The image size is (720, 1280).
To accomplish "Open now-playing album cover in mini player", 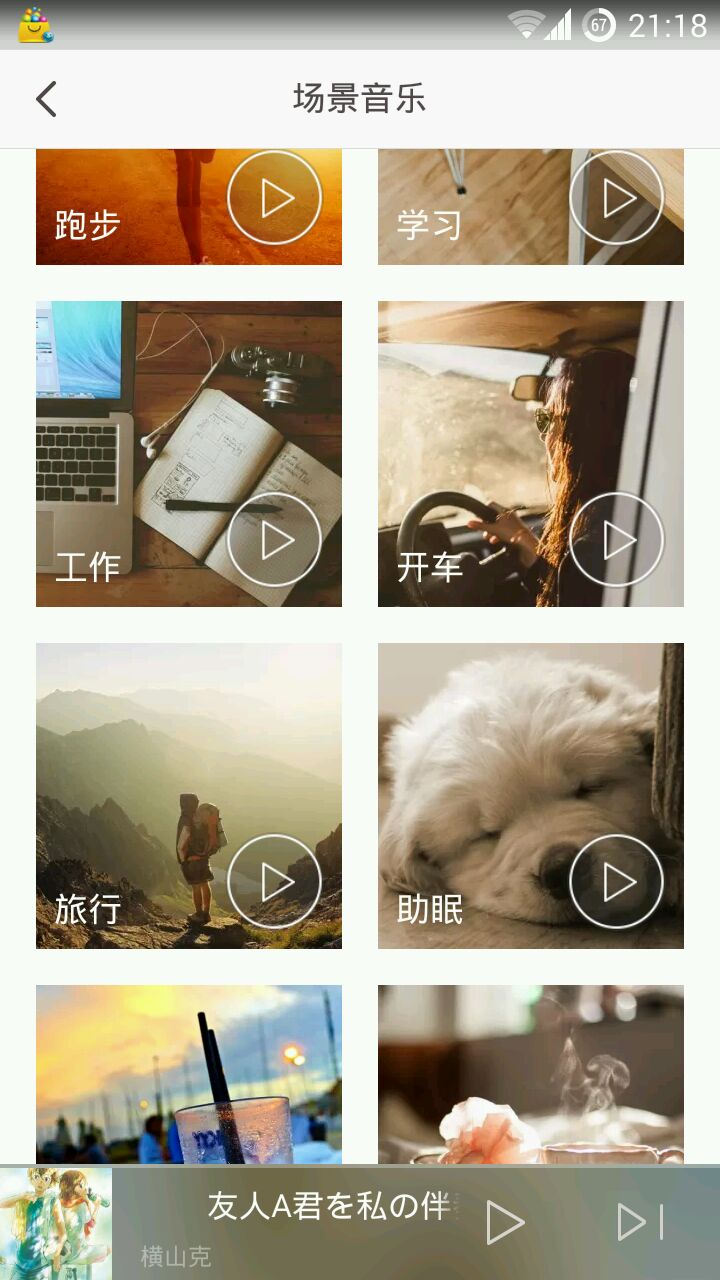I will [x=55, y=1223].
